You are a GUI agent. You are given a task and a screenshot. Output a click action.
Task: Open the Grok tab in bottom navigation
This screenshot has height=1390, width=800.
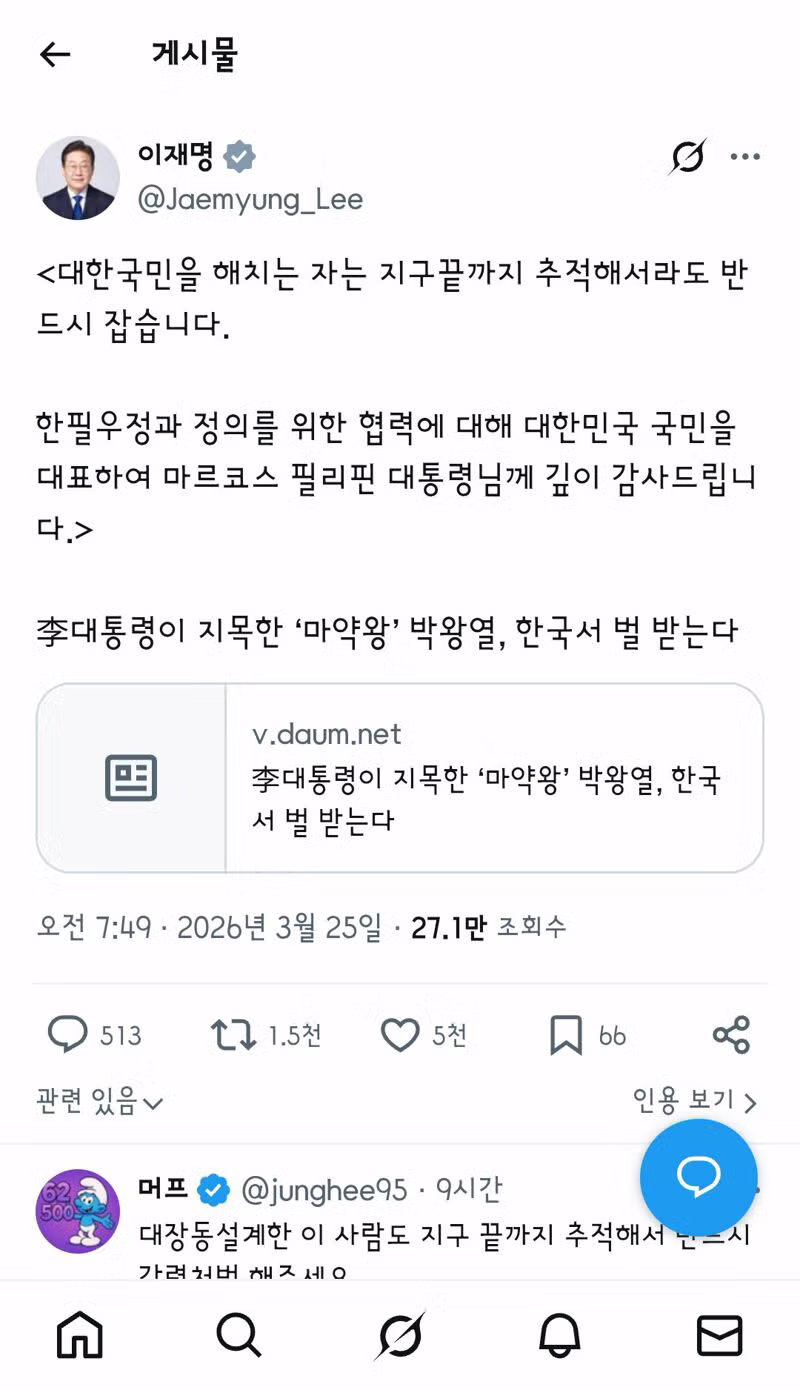click(x=400, y=1335)
